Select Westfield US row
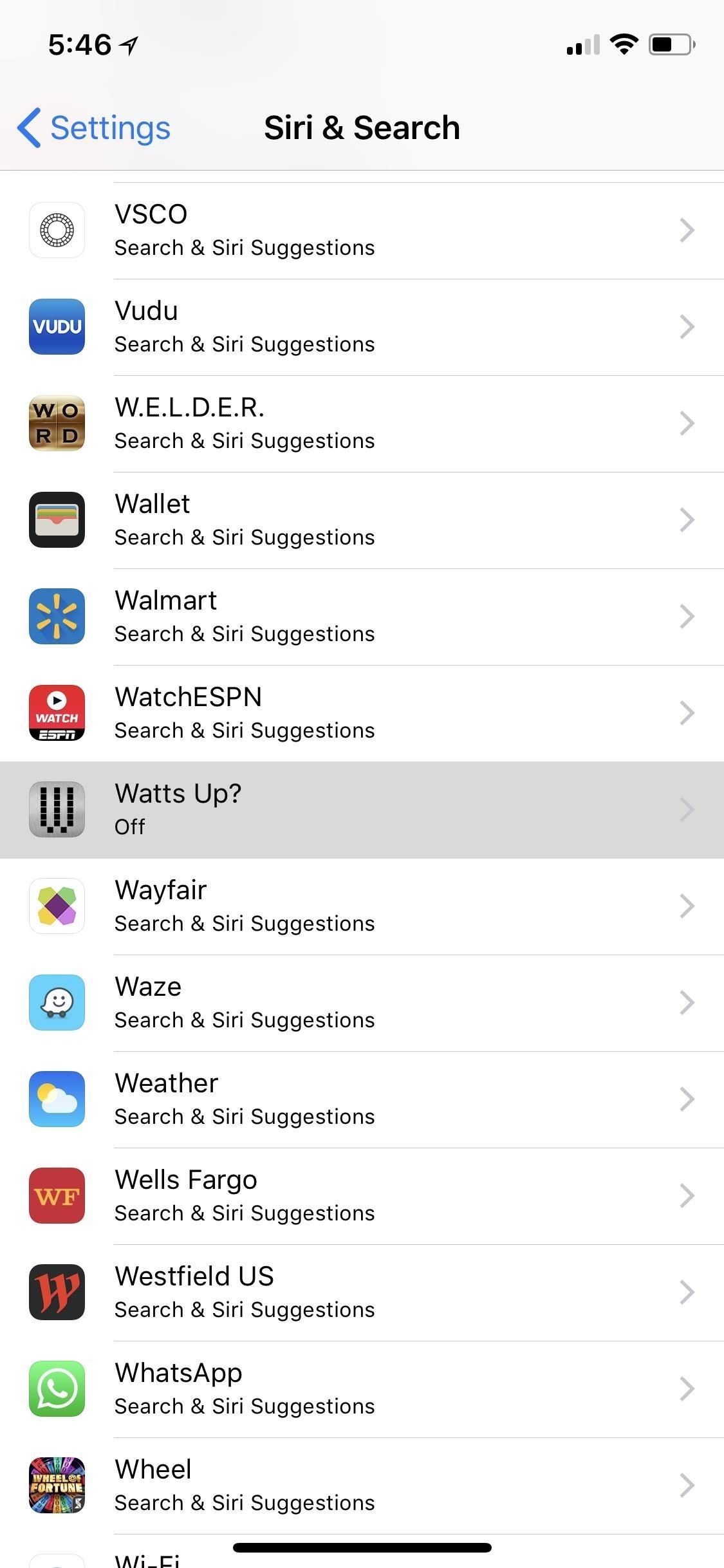Image resolution: width=724 pixels, height=1568 pixels. click(362, 1293)
